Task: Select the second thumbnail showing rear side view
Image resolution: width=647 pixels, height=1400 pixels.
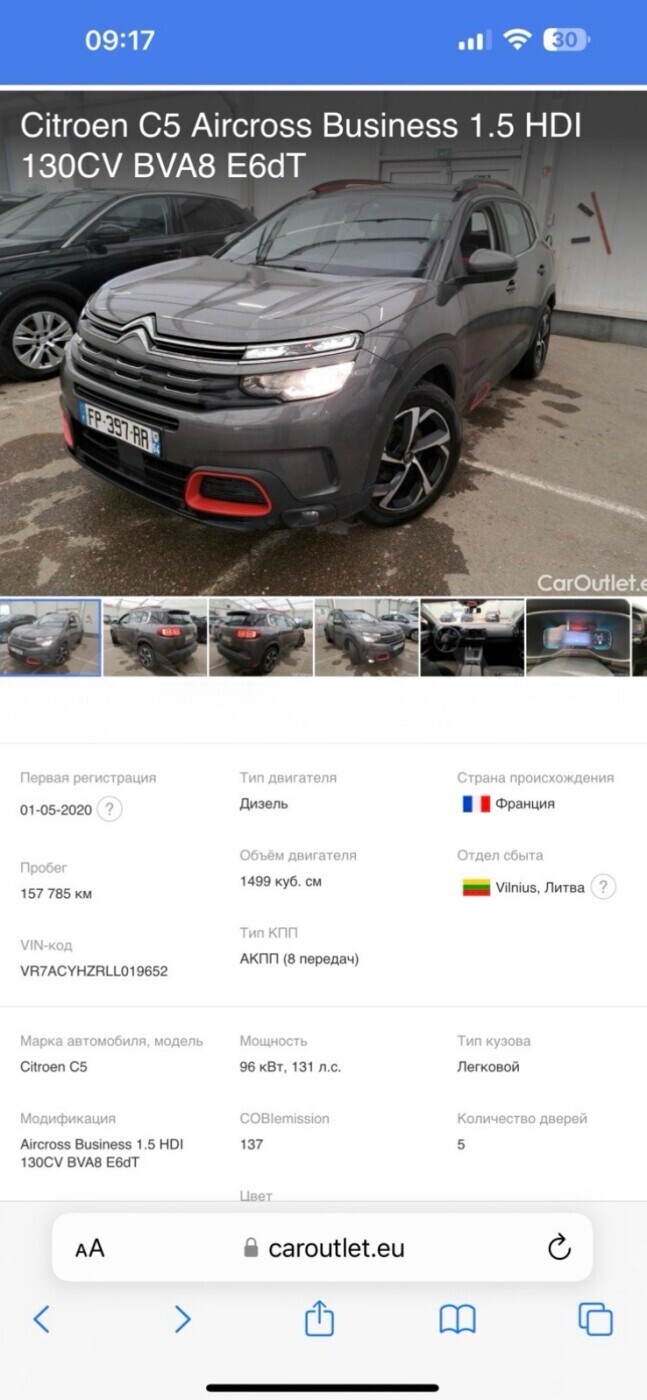Action: click(155, 637)
